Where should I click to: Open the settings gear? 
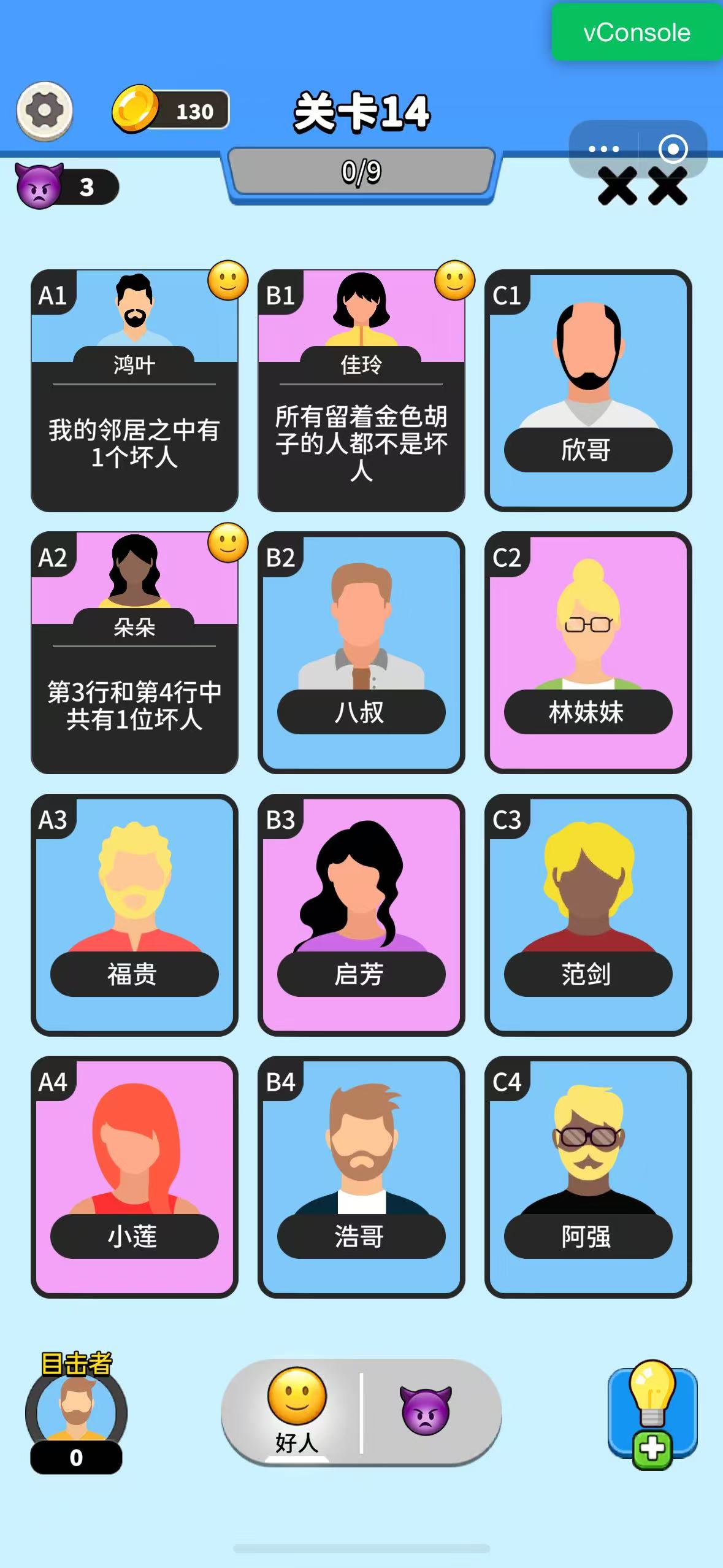(45, 111)
